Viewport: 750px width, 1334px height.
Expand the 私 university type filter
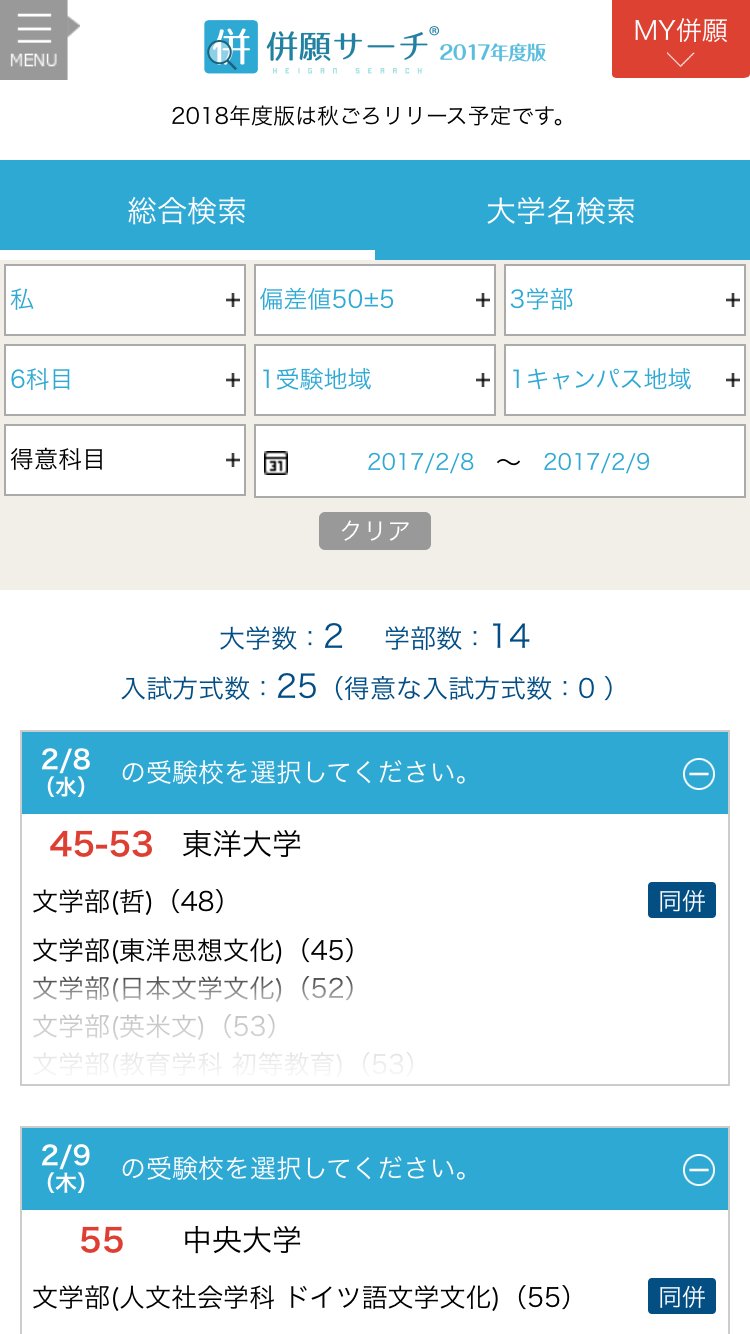tap(125, 298)
